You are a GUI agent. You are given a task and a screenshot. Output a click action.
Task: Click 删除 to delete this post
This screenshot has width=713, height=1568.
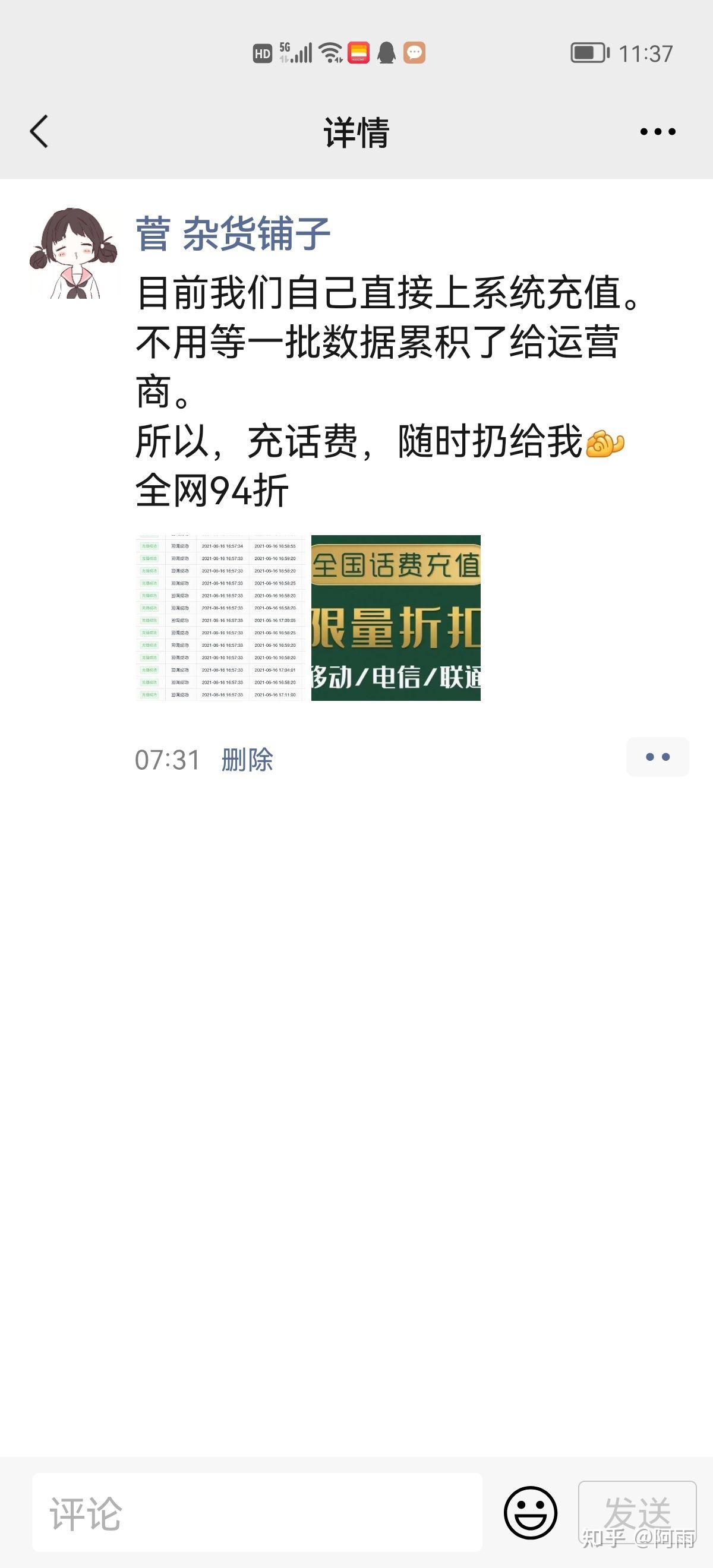coord(245,758)
